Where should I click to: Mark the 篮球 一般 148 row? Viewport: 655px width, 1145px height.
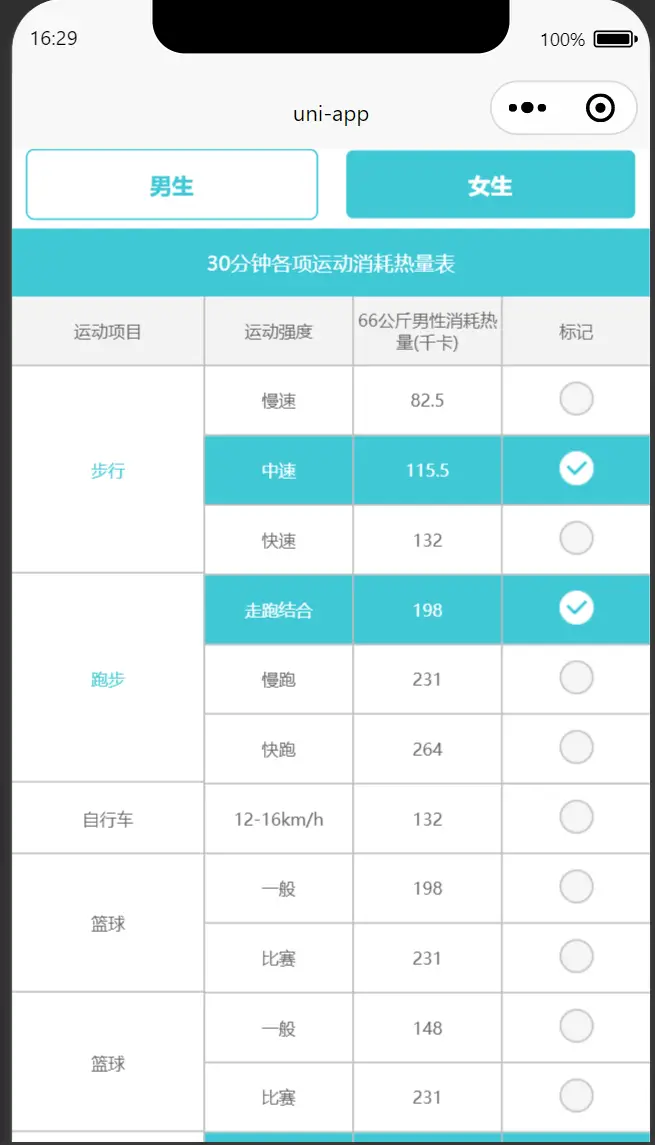576,1026
